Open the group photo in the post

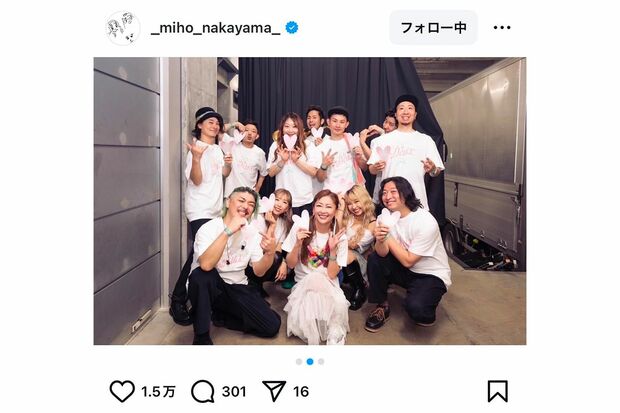coord(310,201)
